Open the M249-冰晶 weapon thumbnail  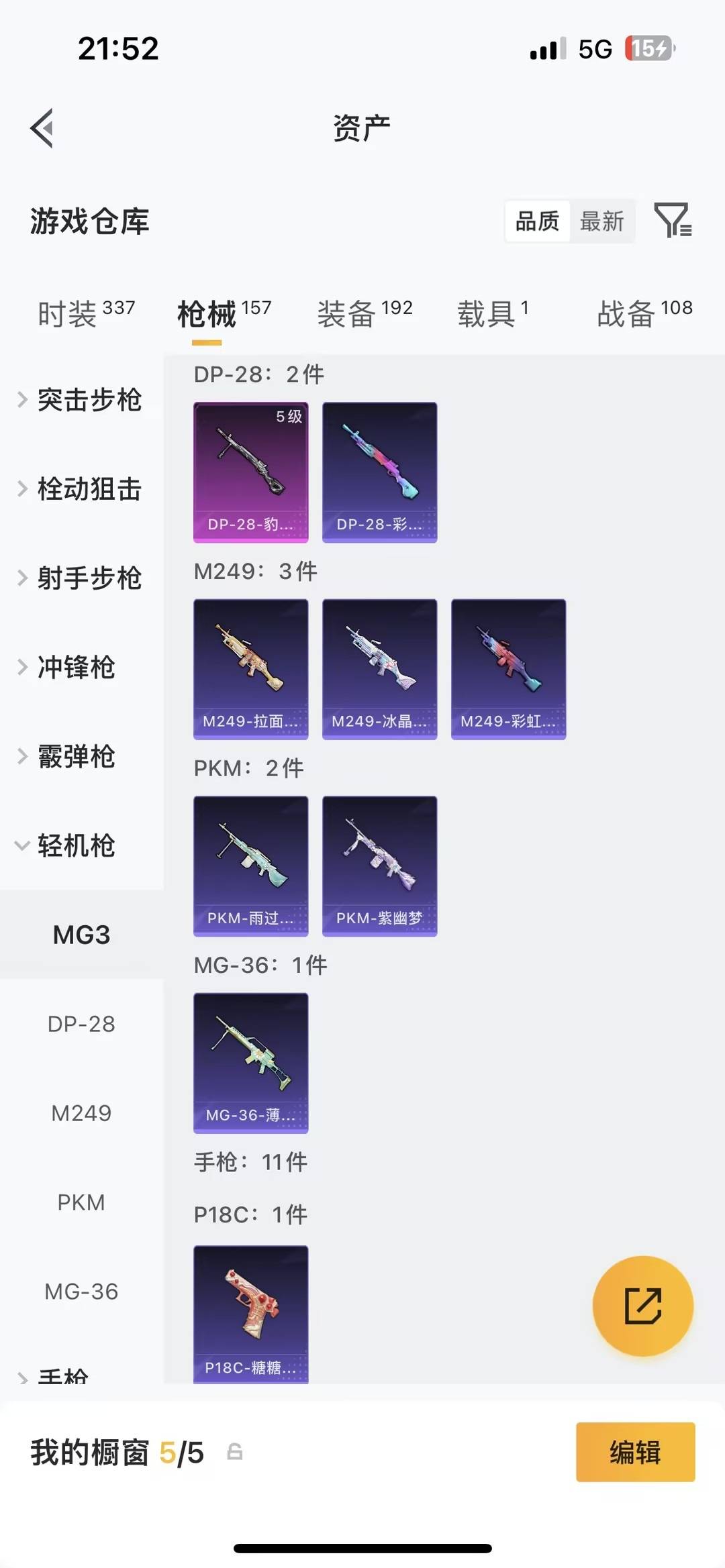380,668
